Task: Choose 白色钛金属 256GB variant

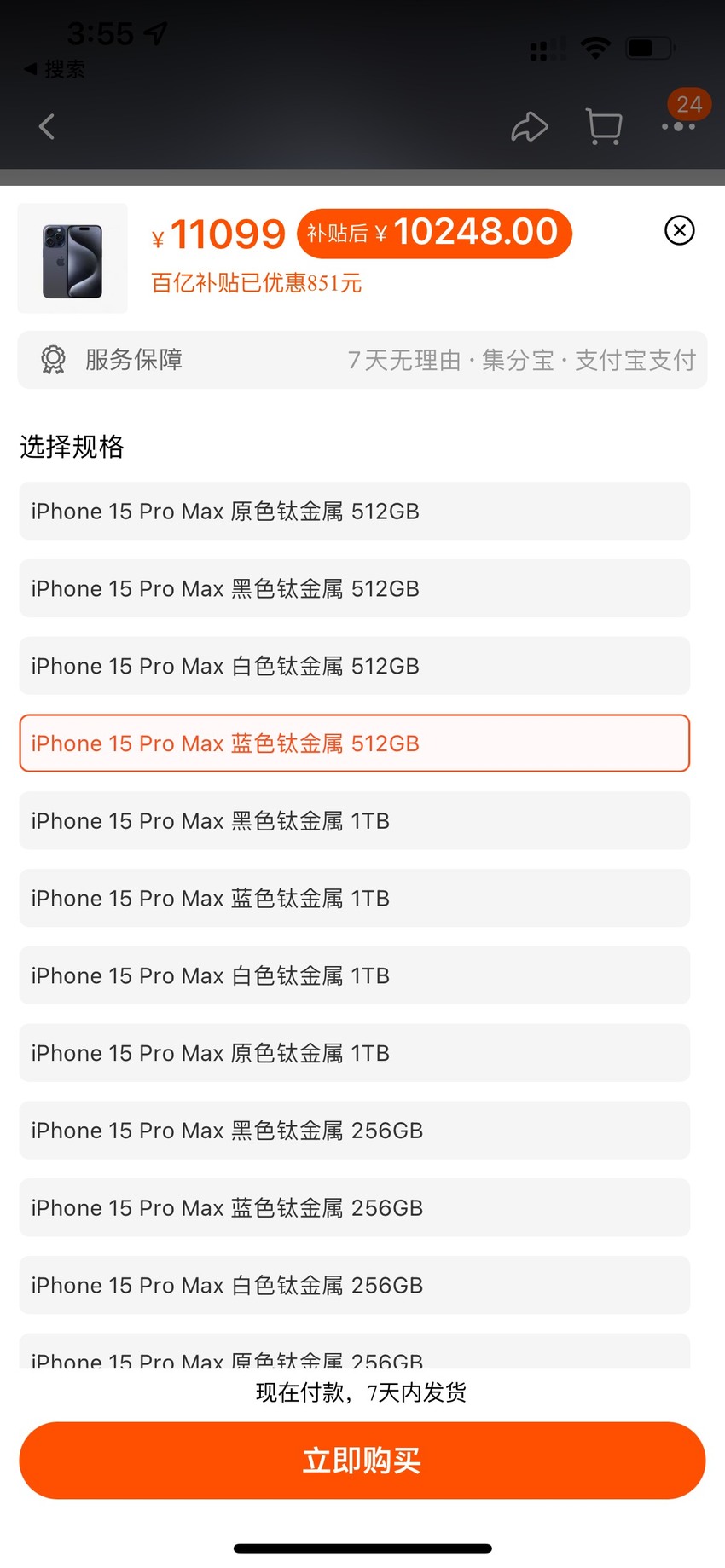Action: 355,1285
